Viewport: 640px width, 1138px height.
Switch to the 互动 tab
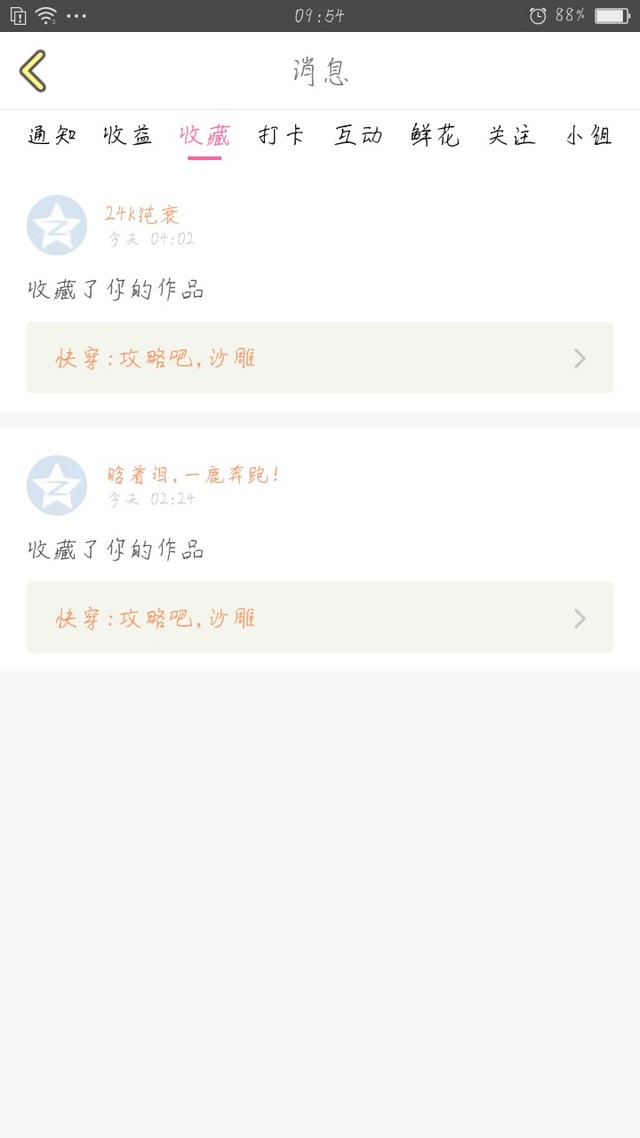(x=358, y=136)
